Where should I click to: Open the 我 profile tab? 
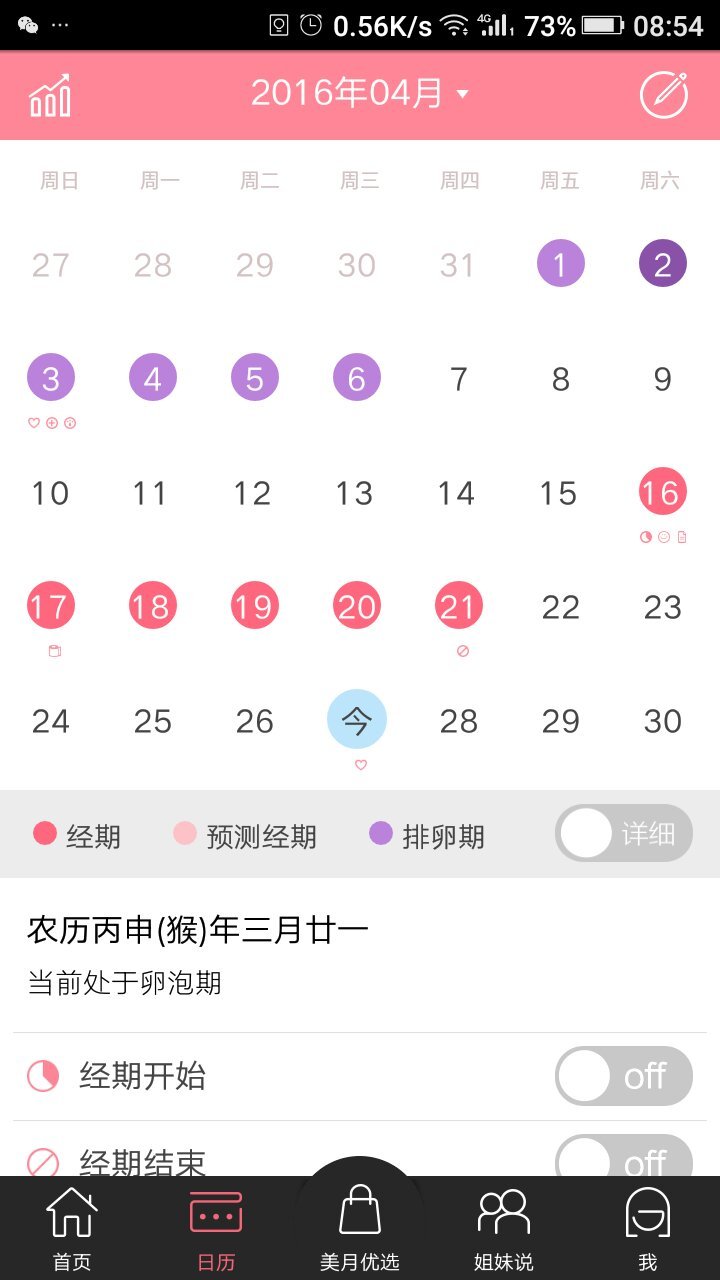pos(648,1228)
